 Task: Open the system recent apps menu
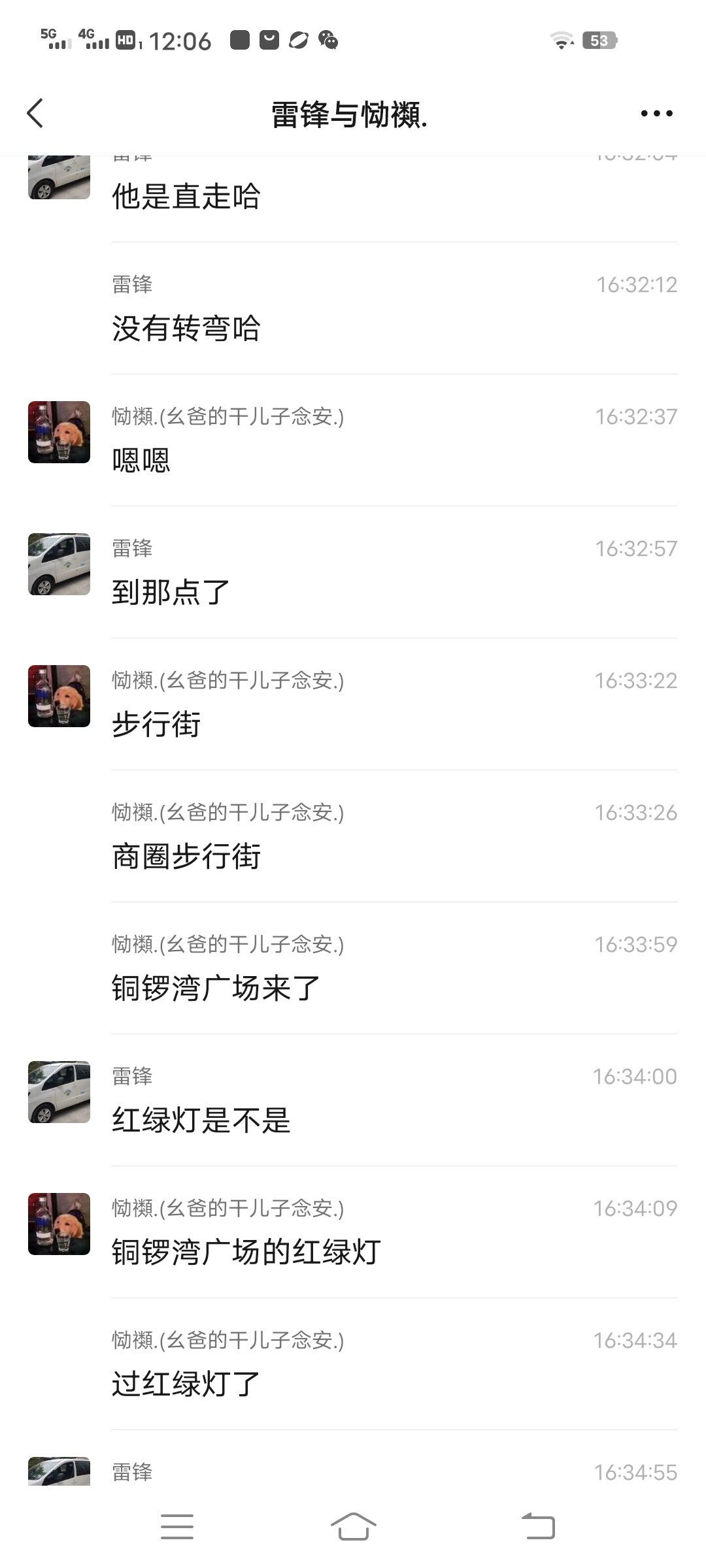[x=176, y=1527]
